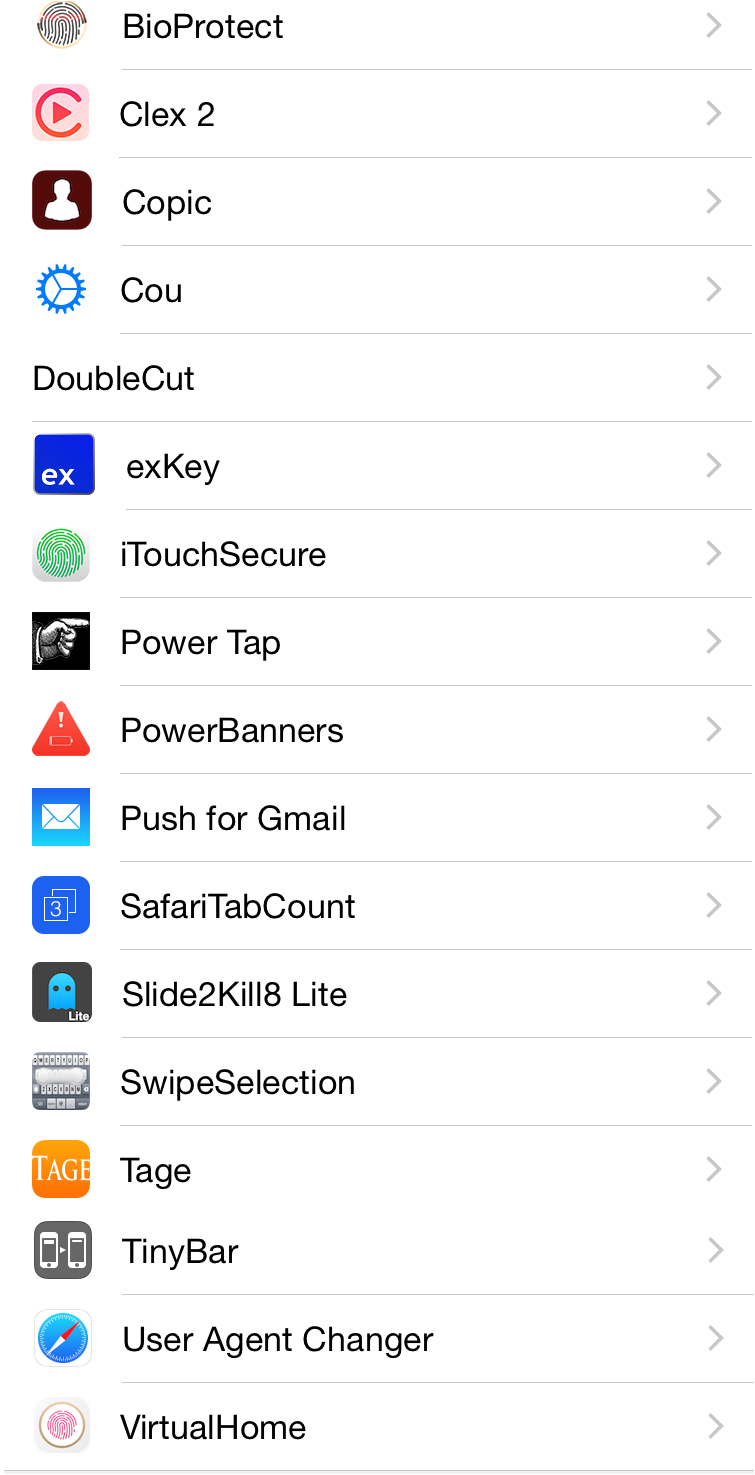View Power Tap options

(377, 642)
